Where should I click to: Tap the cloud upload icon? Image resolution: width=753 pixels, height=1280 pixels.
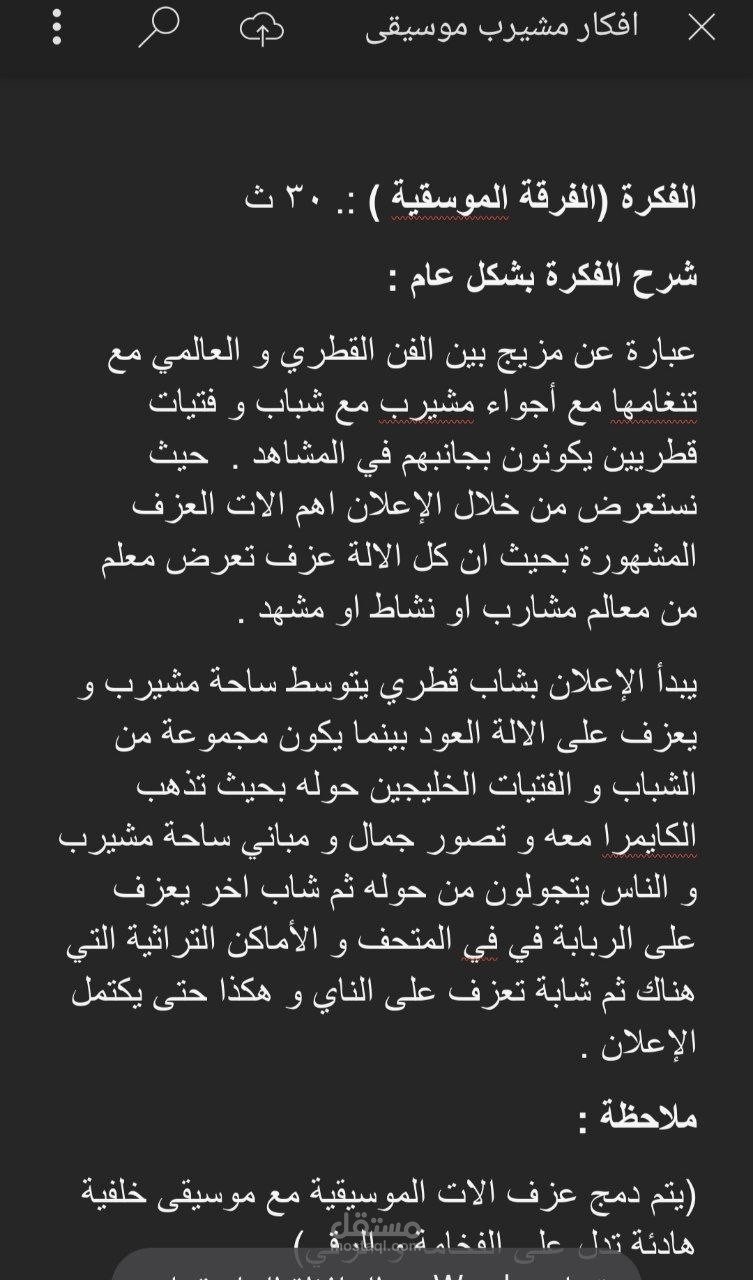tap(261, 29)
